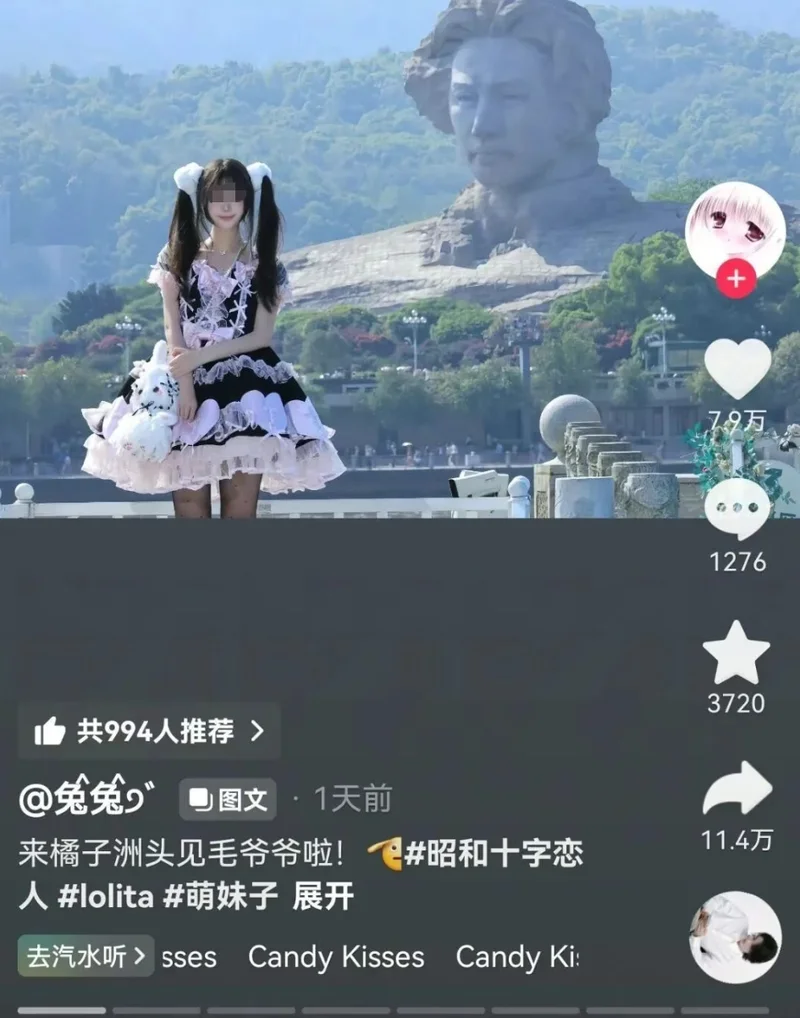This screenshot has width=800, height=1018.
Task: Open the 共994人推荐 recommendations chip
Action: [149, 731]
